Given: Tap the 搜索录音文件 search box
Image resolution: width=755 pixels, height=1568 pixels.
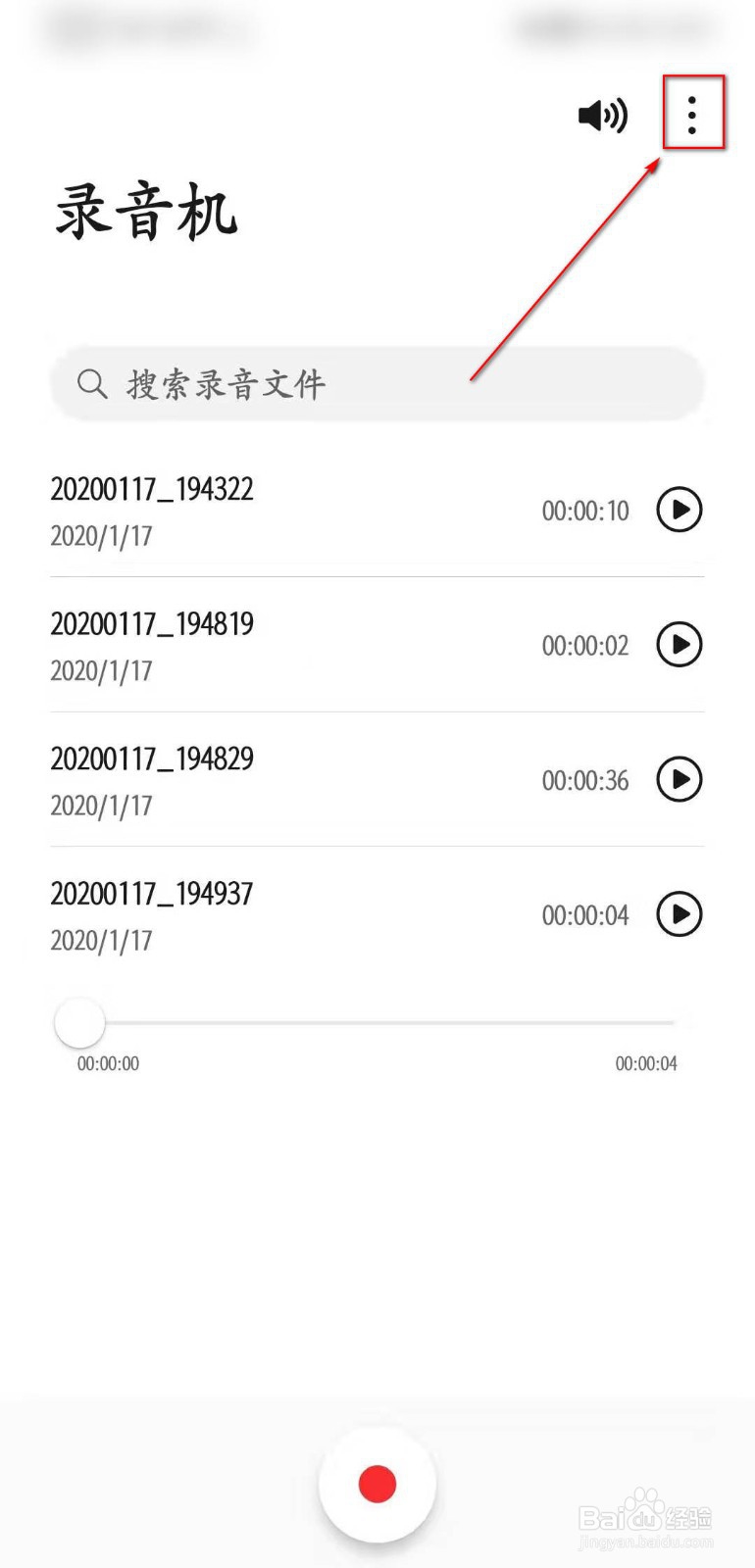Looking at the screenshot, I should click(x=377, y=383).
